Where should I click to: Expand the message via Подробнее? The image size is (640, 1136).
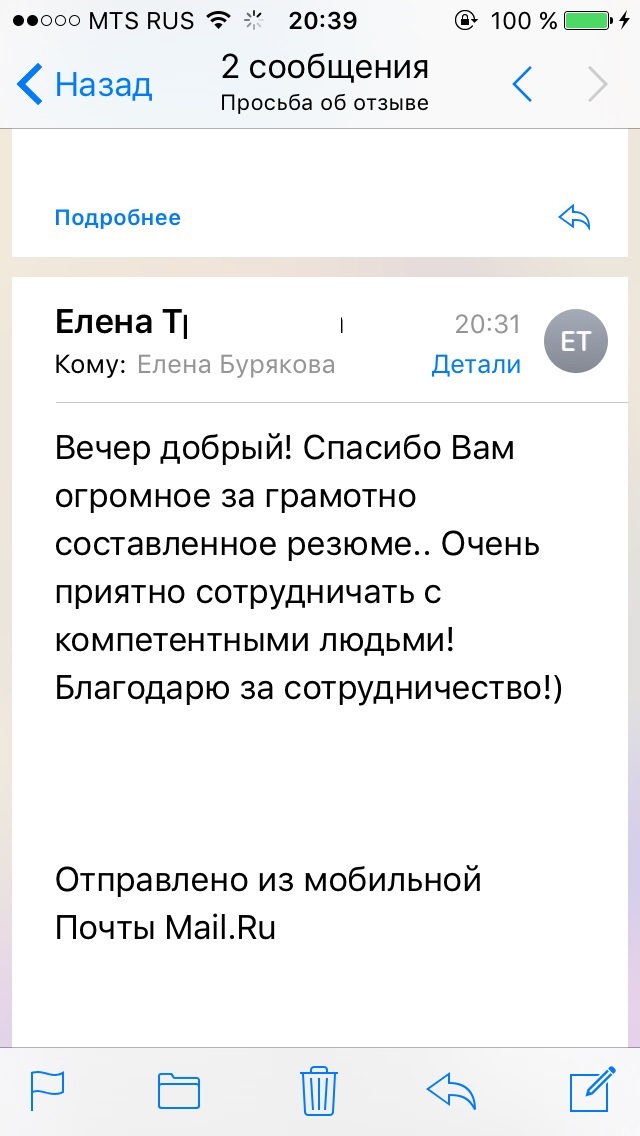click(x=117, y=217)
